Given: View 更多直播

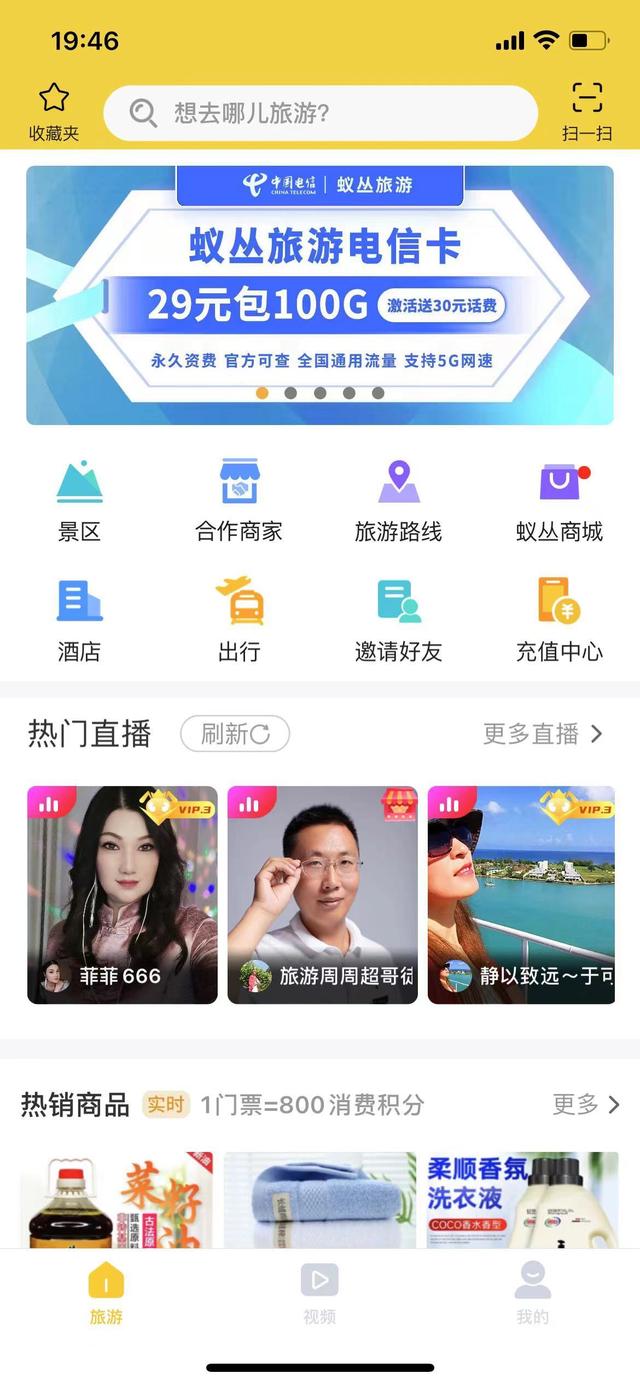Looking at the screenshot, I should click(543, 734).
